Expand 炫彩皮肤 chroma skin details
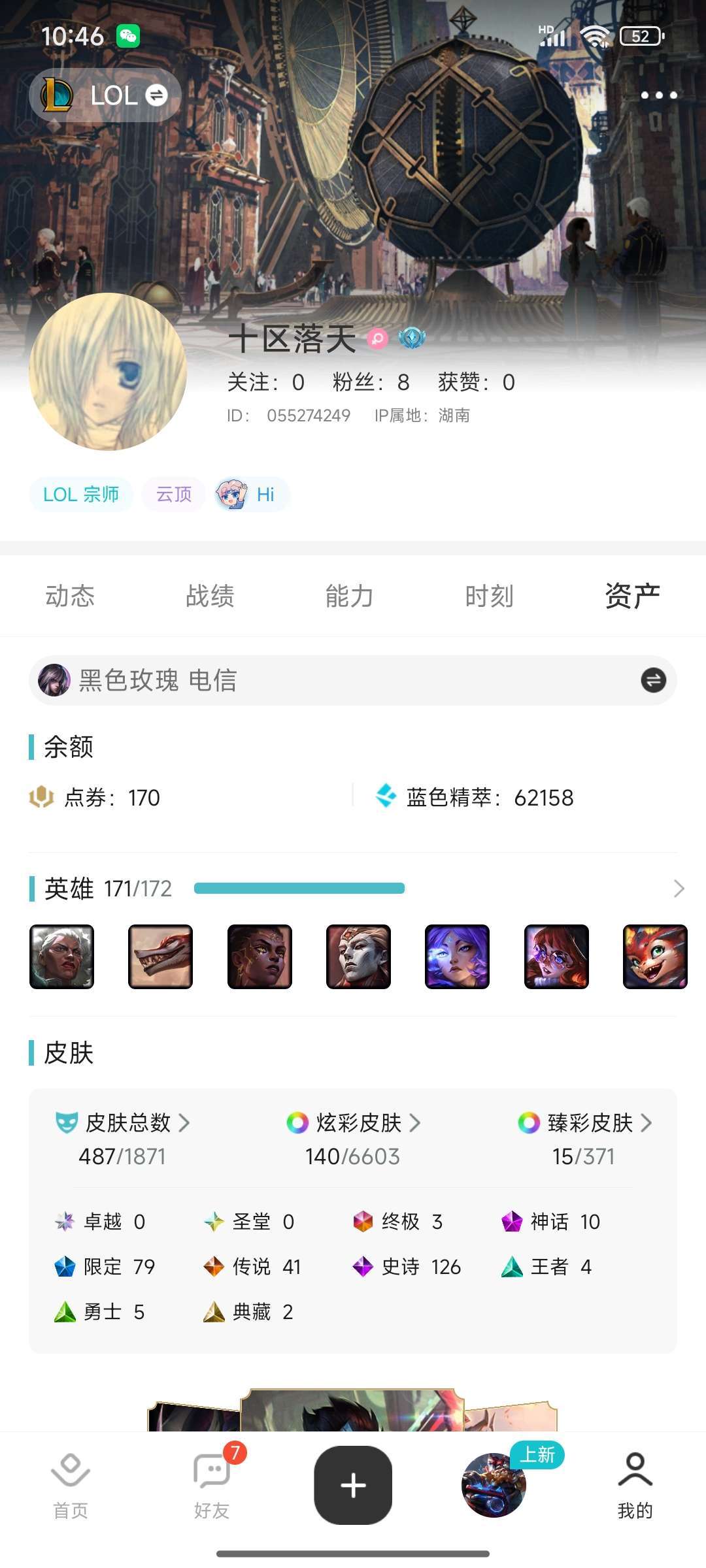Viewport: 706px width, 1568px height. pos(414,1122)
